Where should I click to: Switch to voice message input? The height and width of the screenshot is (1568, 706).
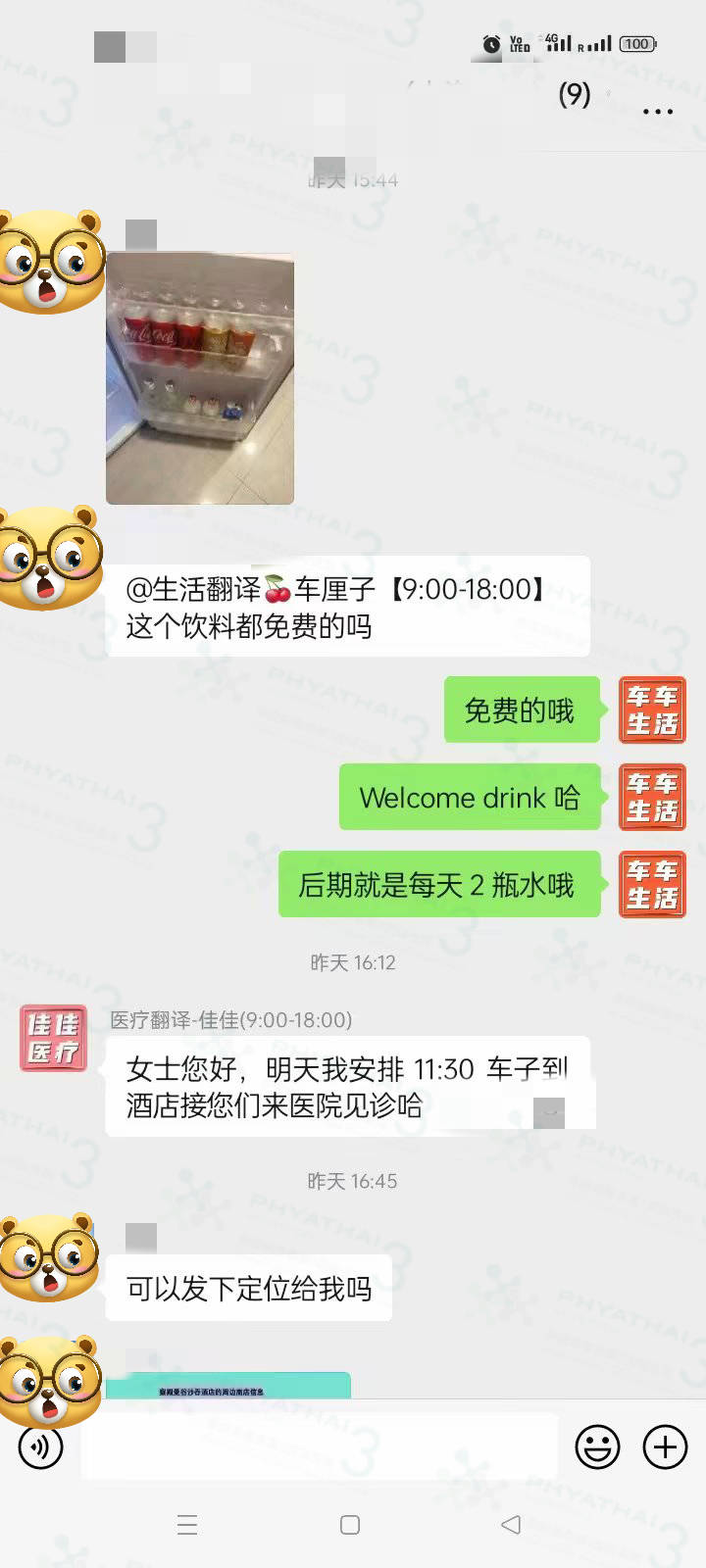pos(40,1446)
